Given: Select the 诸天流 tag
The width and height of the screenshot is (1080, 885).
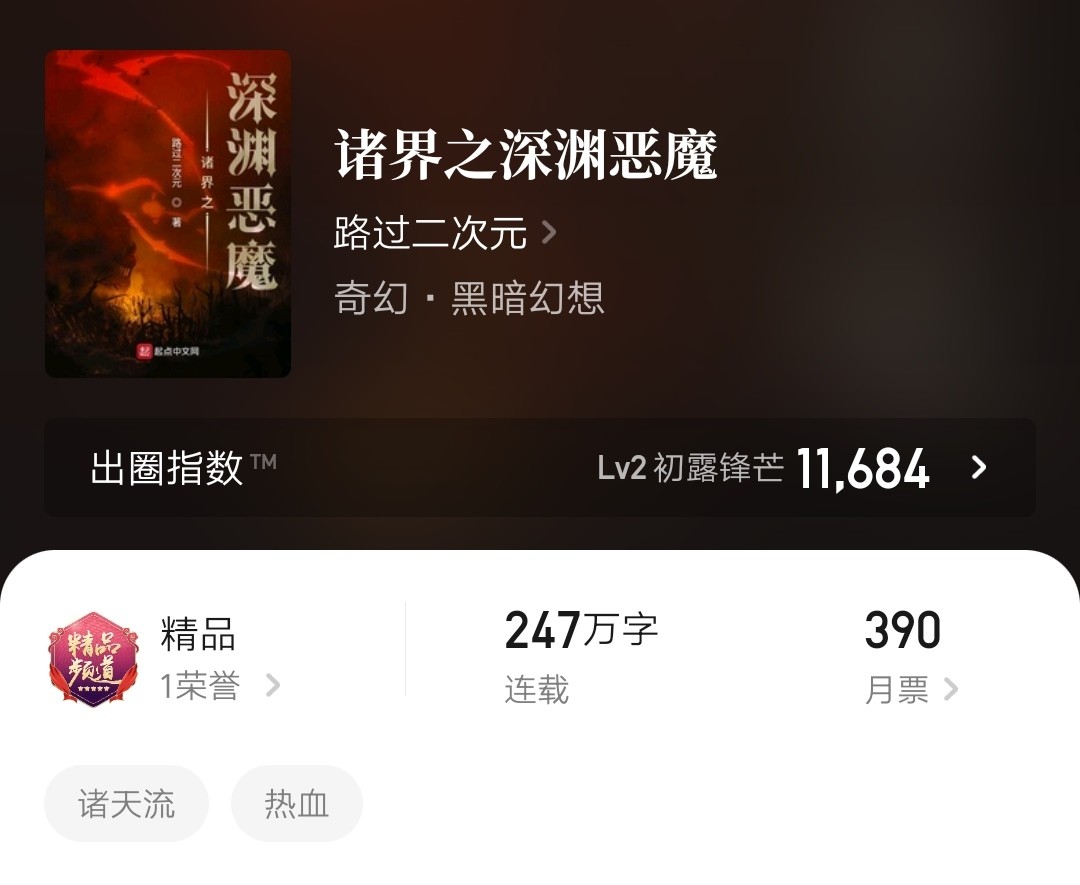Looking at the screenshot, I should click(126, 804).
